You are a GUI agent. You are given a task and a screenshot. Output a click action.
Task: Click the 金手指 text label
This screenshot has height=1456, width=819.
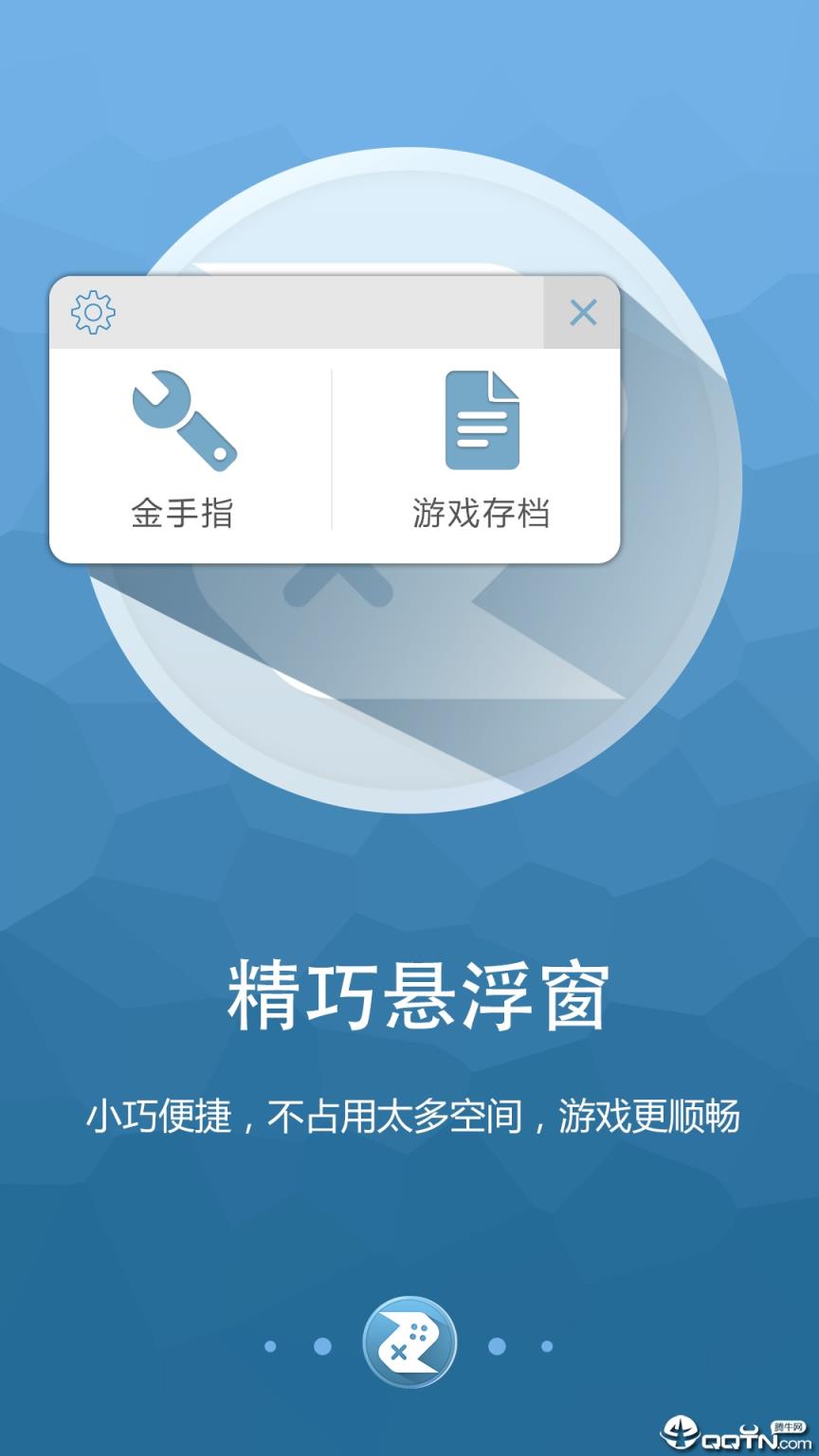[184, 510]
